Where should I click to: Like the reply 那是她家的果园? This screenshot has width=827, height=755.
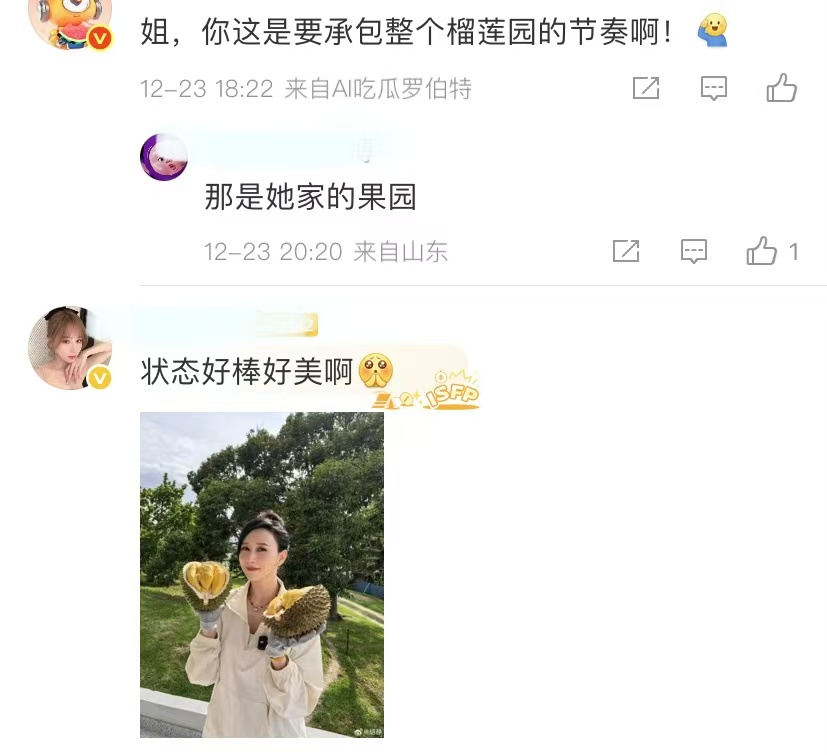pyautogui.click(x=762, y=251)
